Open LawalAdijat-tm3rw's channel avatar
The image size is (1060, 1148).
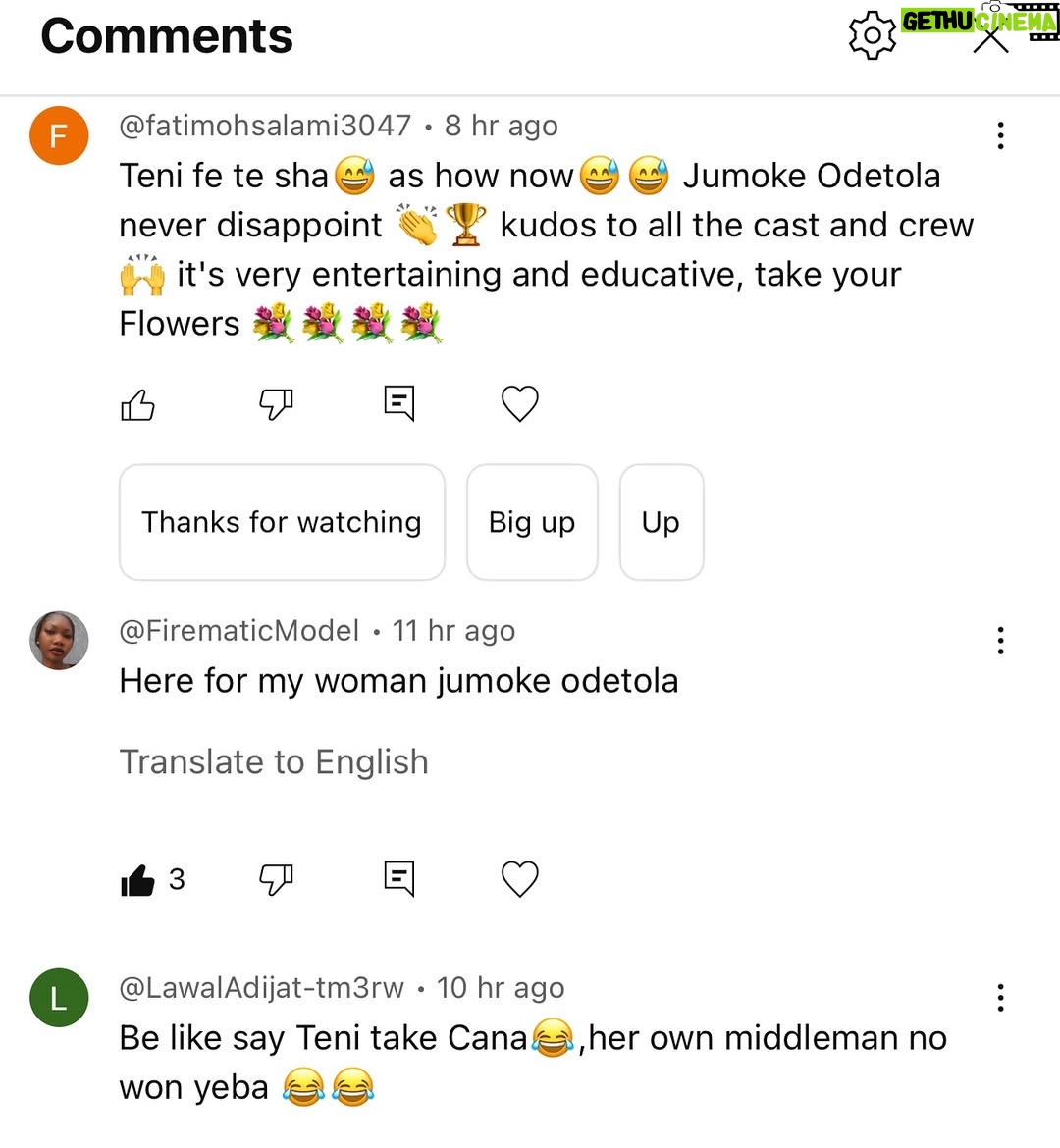[59, 998]
